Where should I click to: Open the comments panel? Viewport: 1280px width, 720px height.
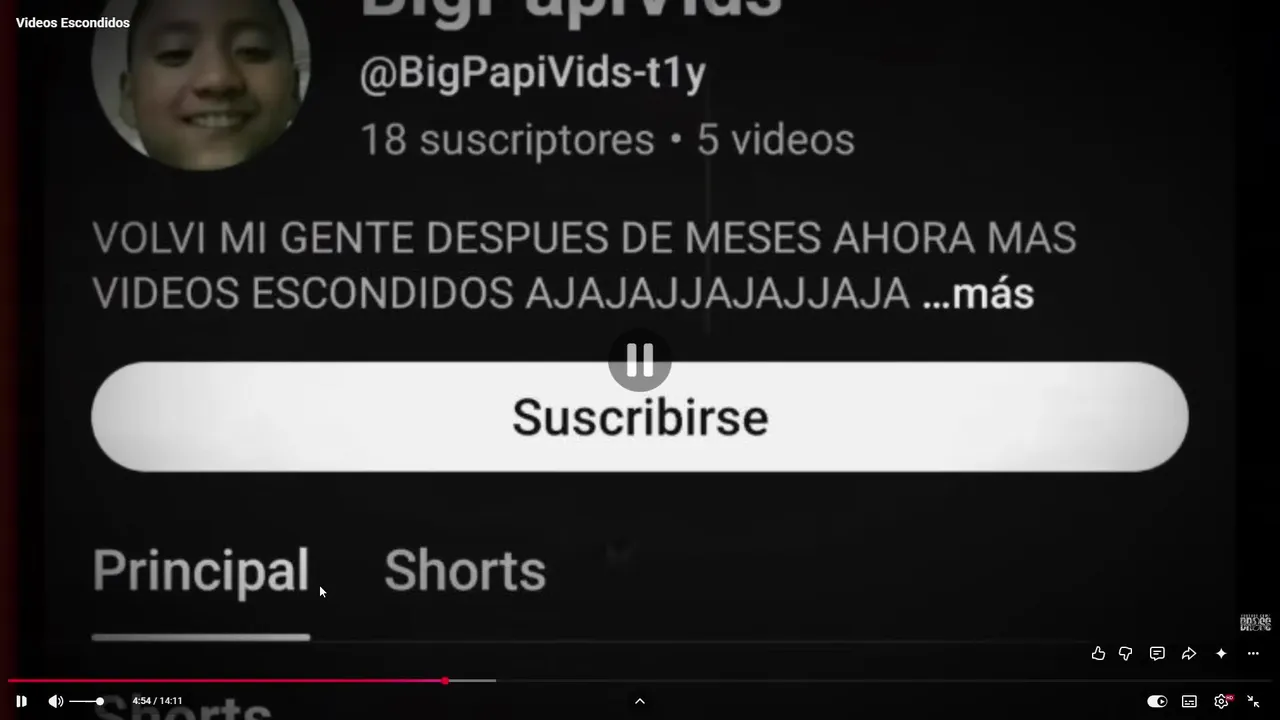pyautogui.click(x=1157, y=653)
